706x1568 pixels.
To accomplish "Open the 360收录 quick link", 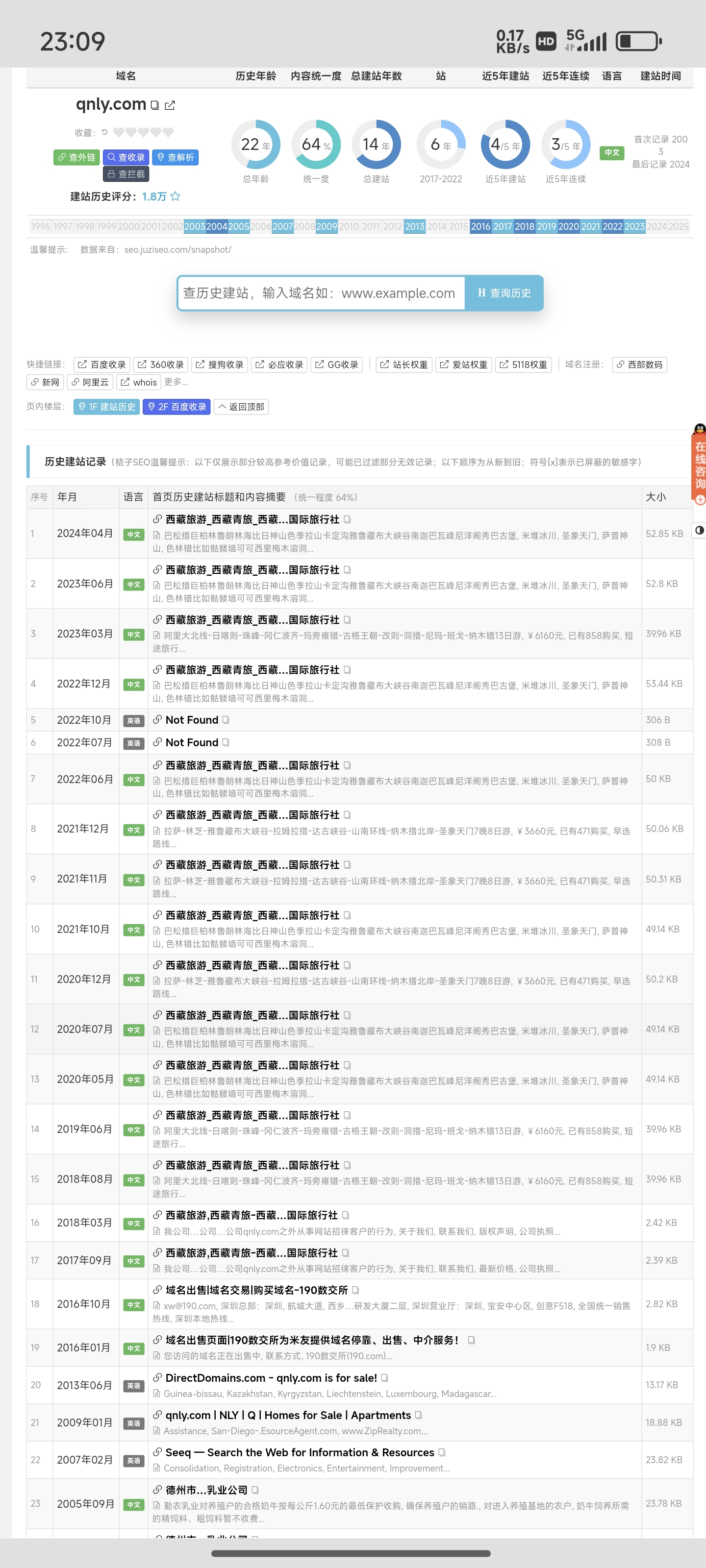I will pyautogui.click(x=161, y=365).
